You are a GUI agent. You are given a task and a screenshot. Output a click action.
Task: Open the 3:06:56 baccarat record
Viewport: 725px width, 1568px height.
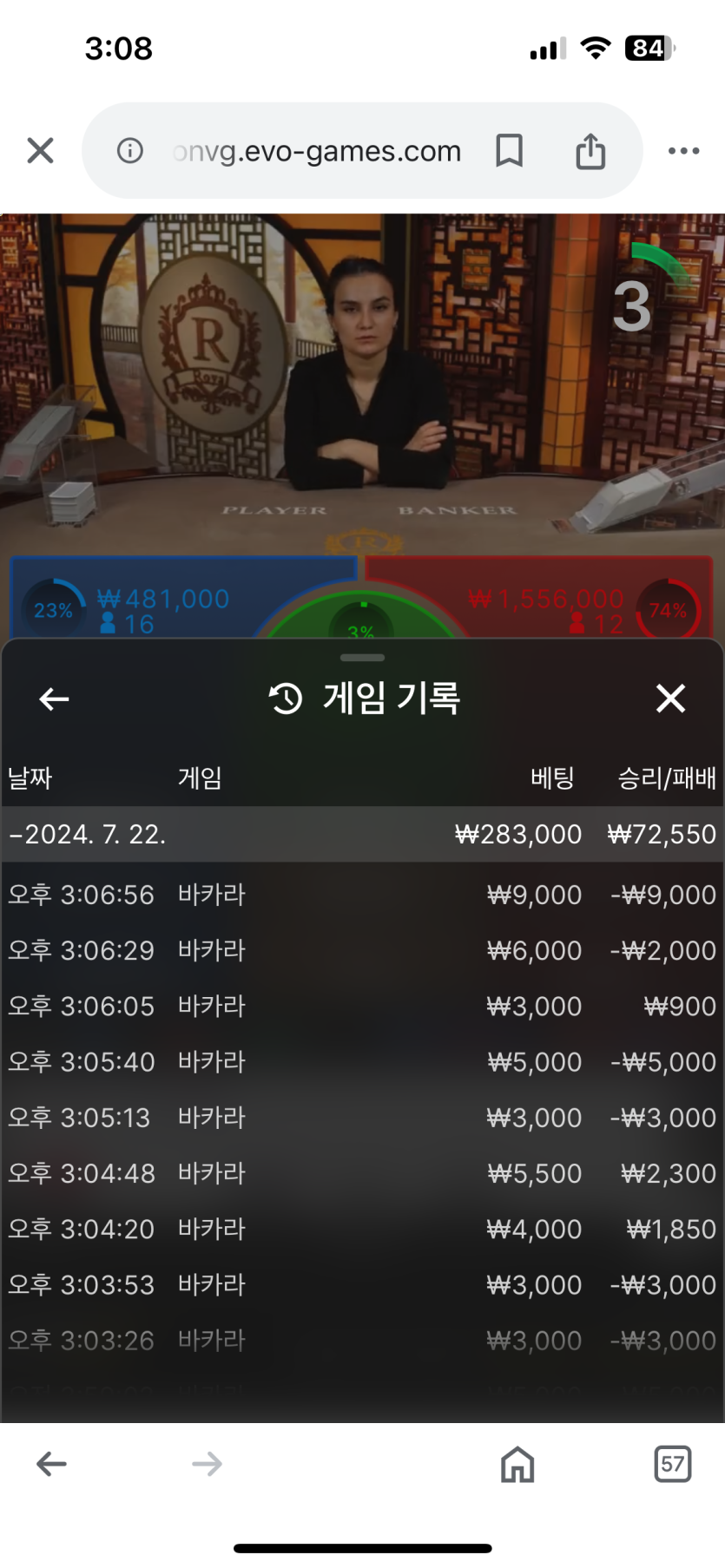[x=362, y=895]
